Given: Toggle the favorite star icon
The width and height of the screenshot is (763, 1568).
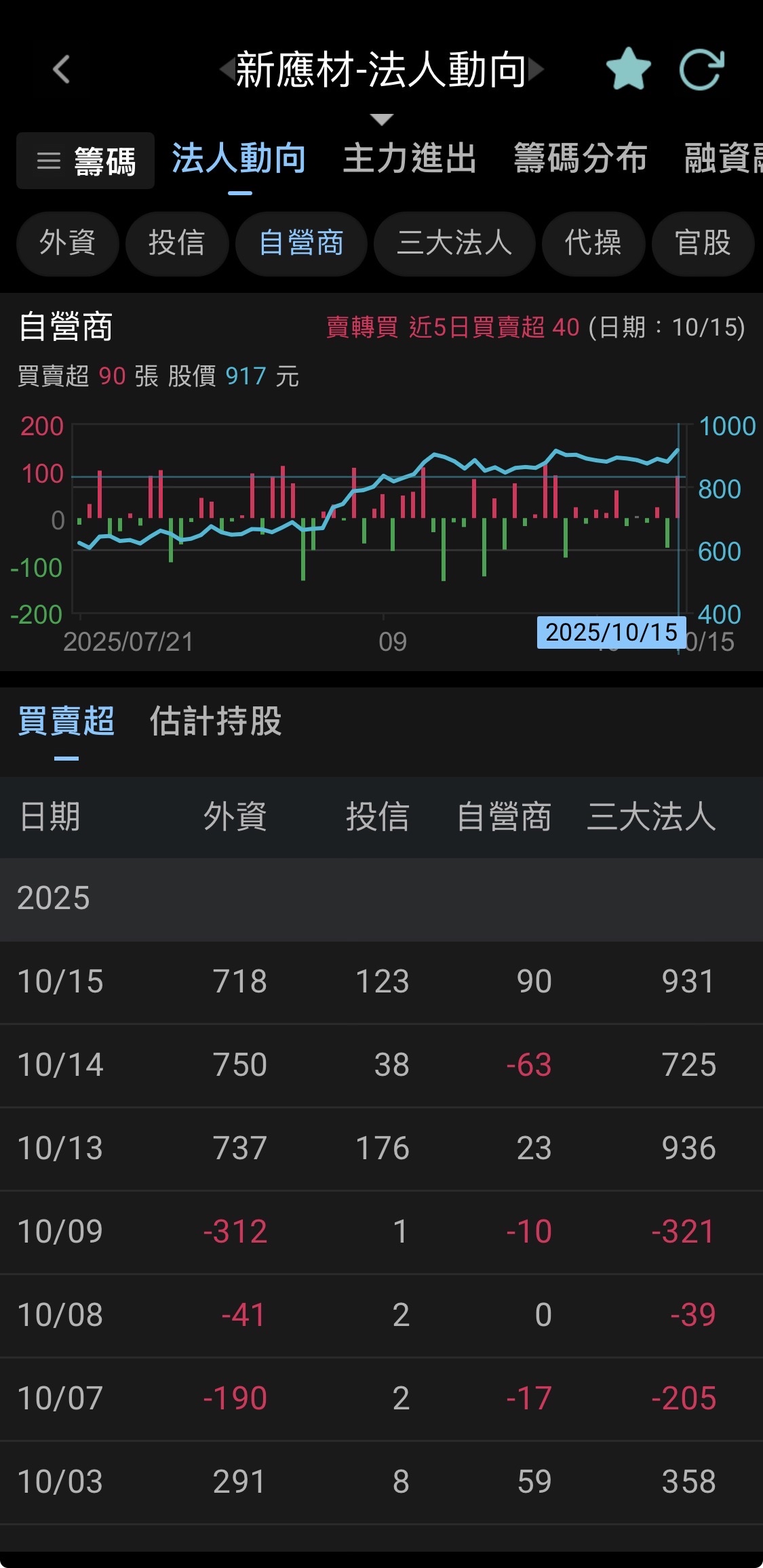Looking at the screenshot, I should click(628, 69).
